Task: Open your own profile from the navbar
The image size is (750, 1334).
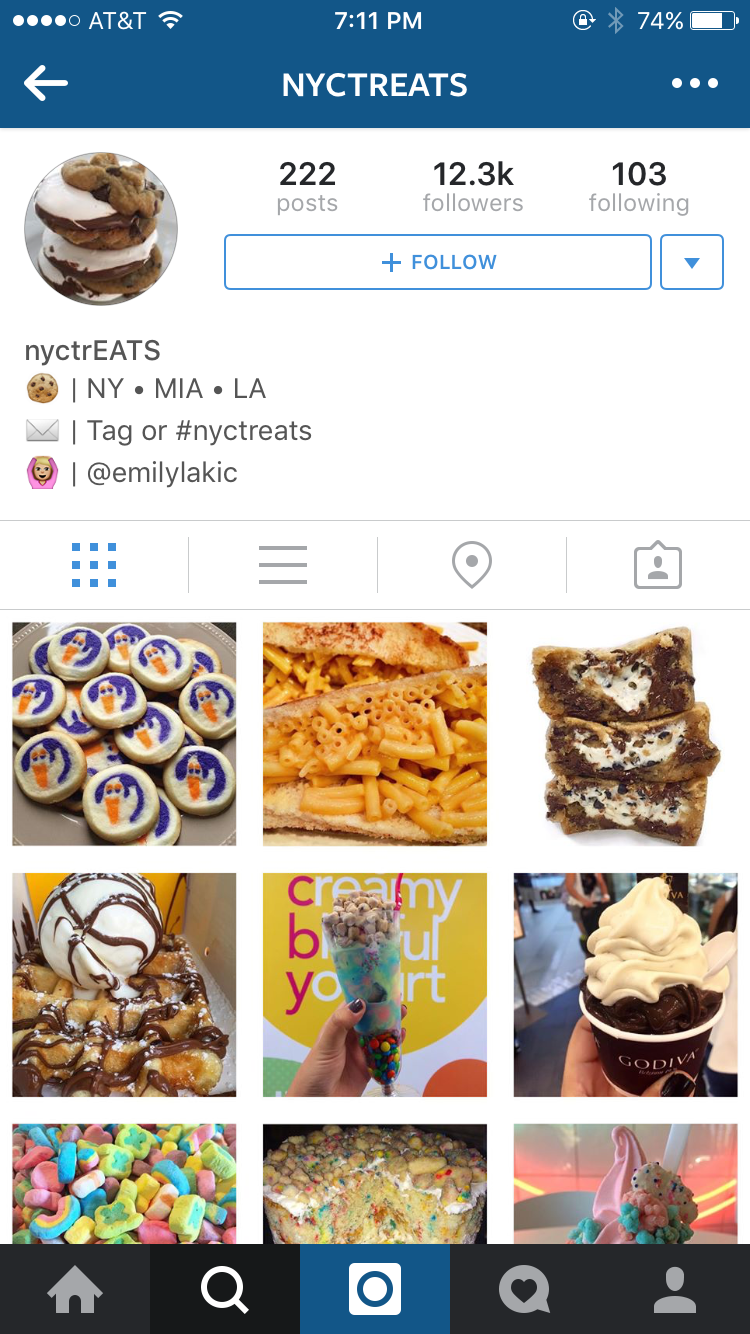Action: [675, 1289]
